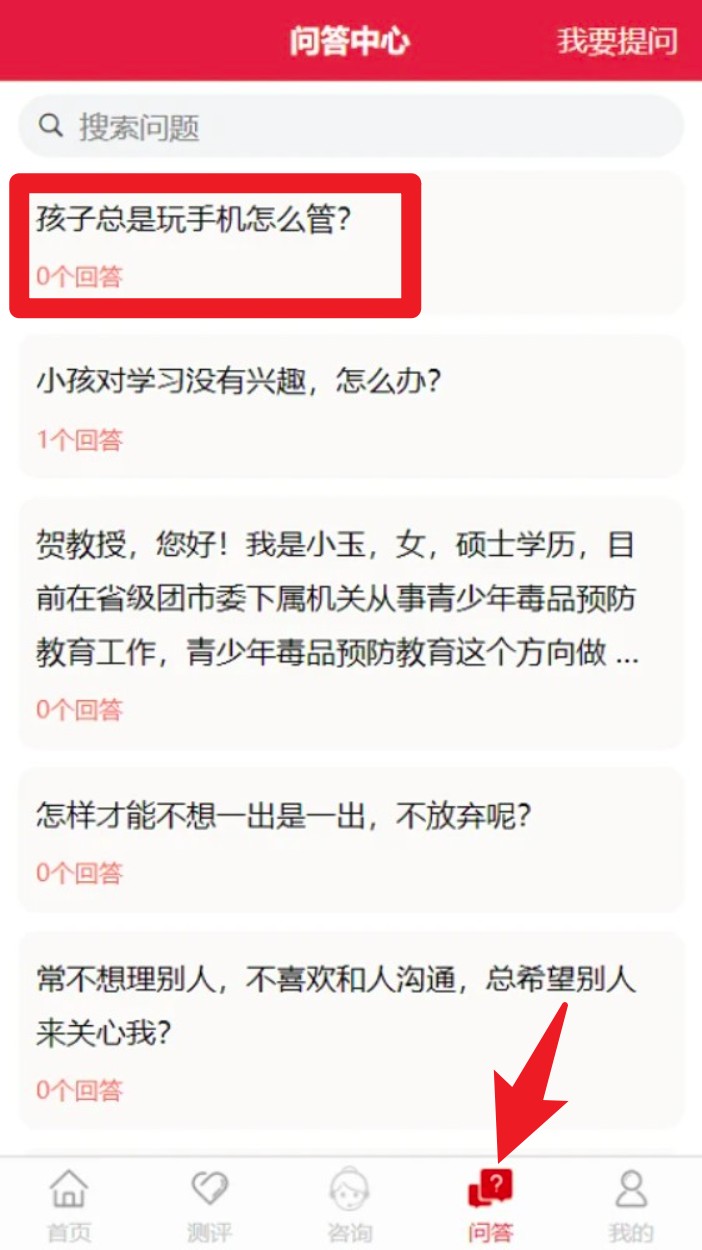Tap 我要提问 to ask a question
This screenshot has width=702, height=1250.
coord(617,41)
